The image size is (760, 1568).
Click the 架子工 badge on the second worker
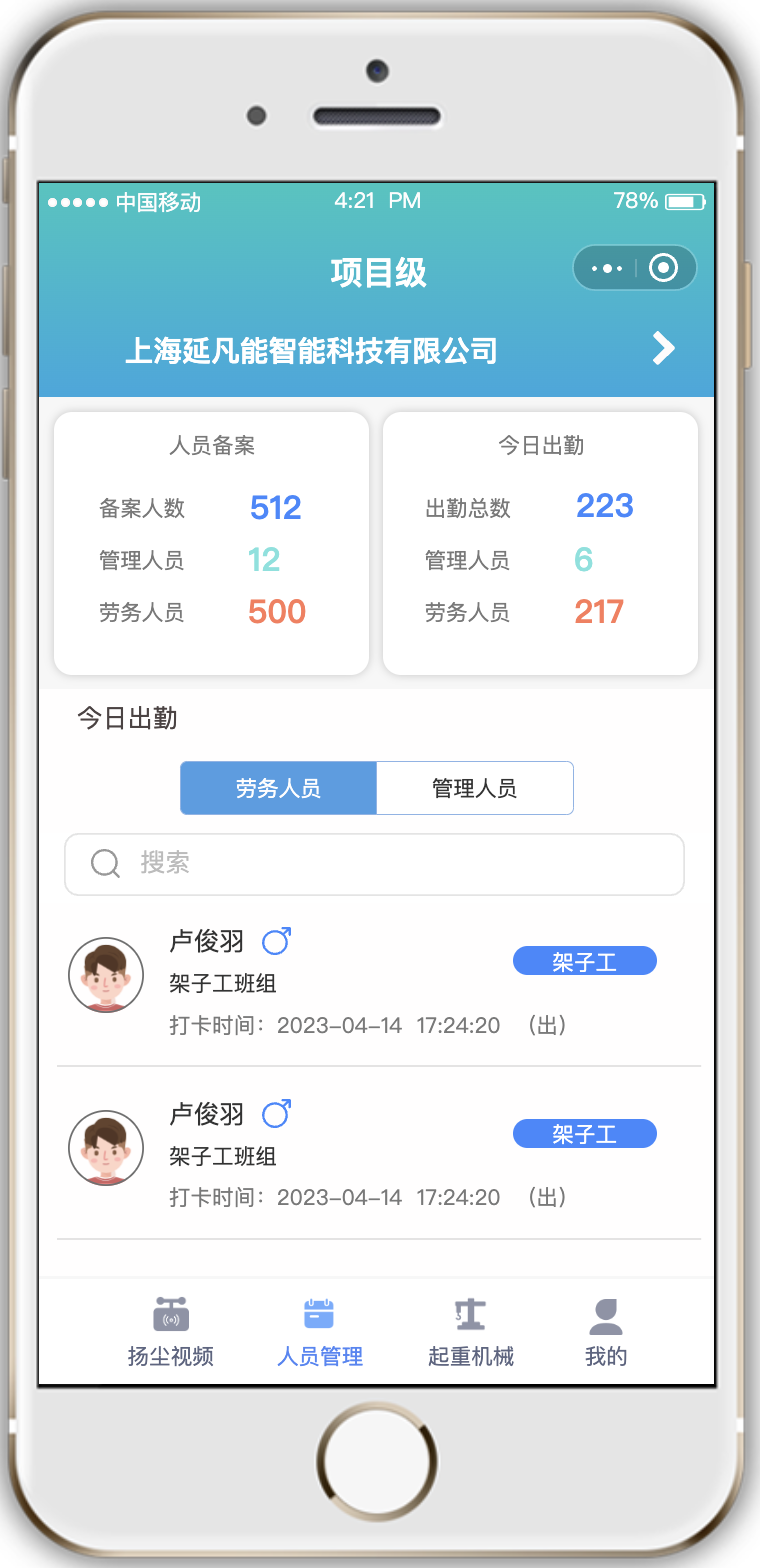coord(585,1133)
